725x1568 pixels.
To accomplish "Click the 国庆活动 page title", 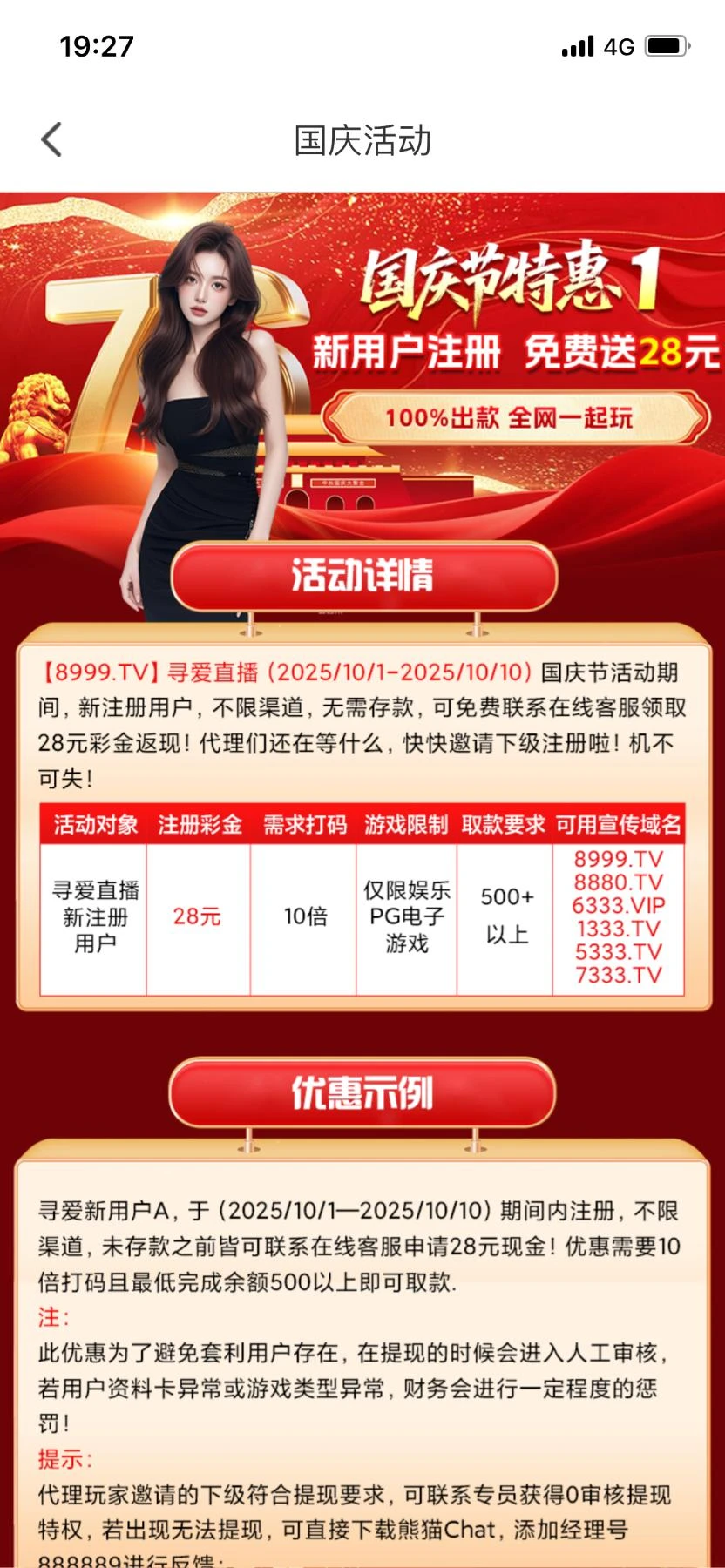I will point(362,139).
